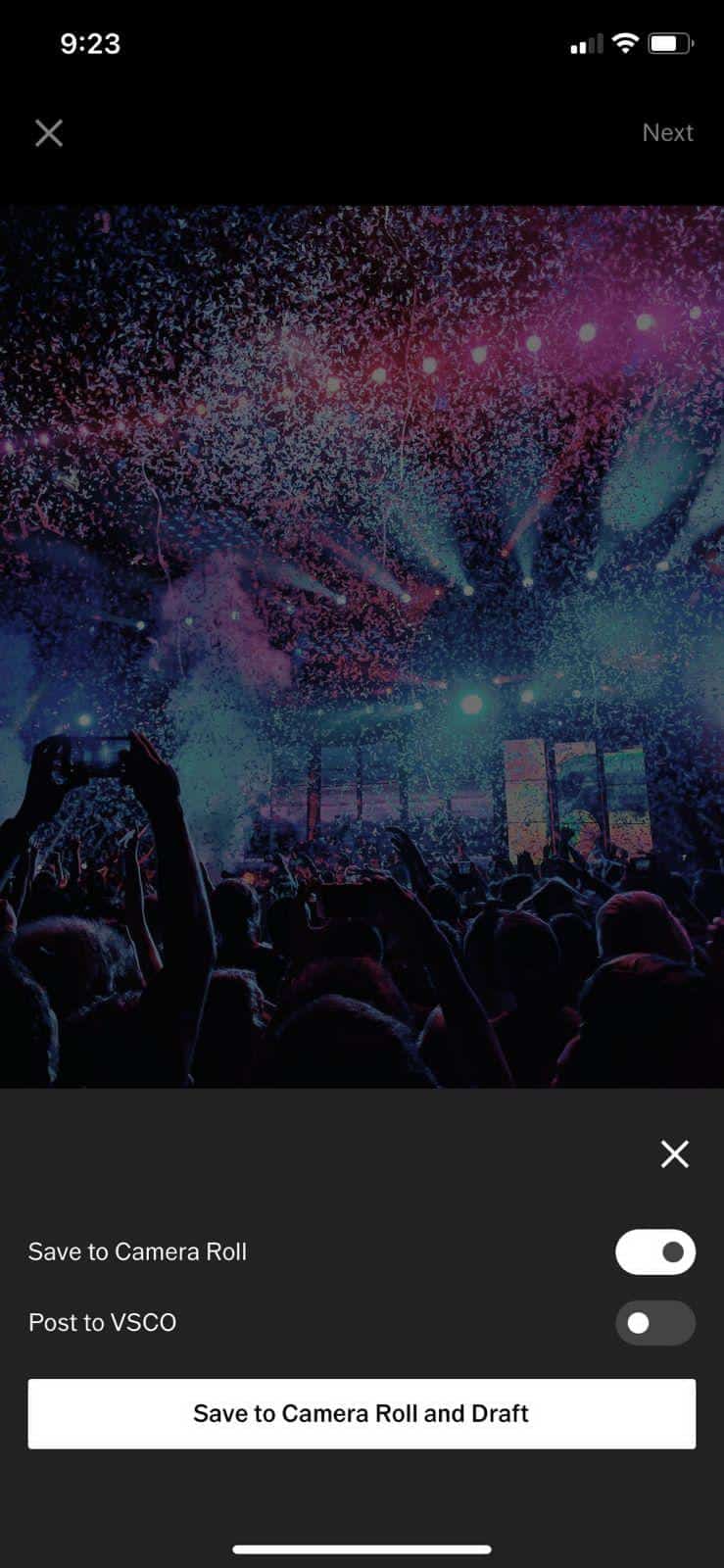Tap the Save to Camera Roll and Draft button
Screen dimensions: 724x1568
pos(362,1413)
